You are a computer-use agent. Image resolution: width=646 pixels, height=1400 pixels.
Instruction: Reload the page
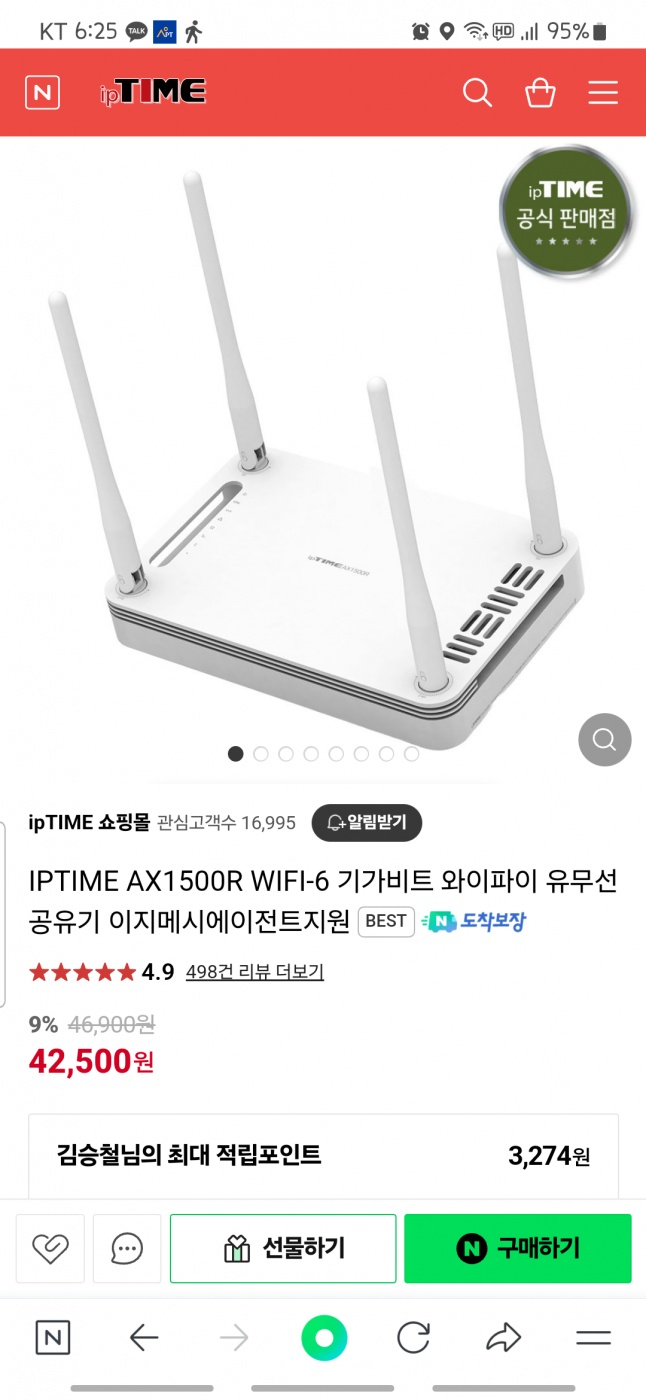[x=413, y=1338]
